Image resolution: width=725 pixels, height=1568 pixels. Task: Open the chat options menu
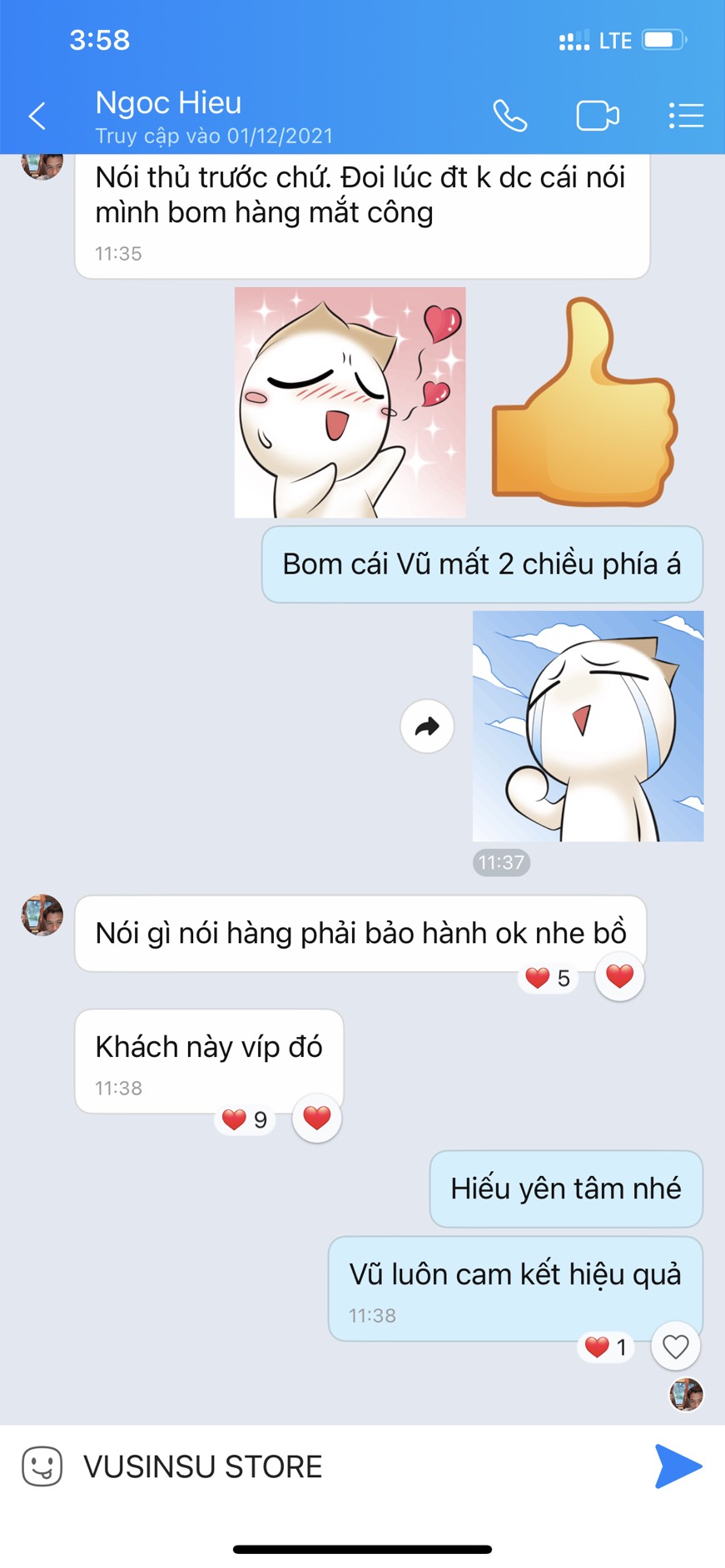(x=686, y=116)
